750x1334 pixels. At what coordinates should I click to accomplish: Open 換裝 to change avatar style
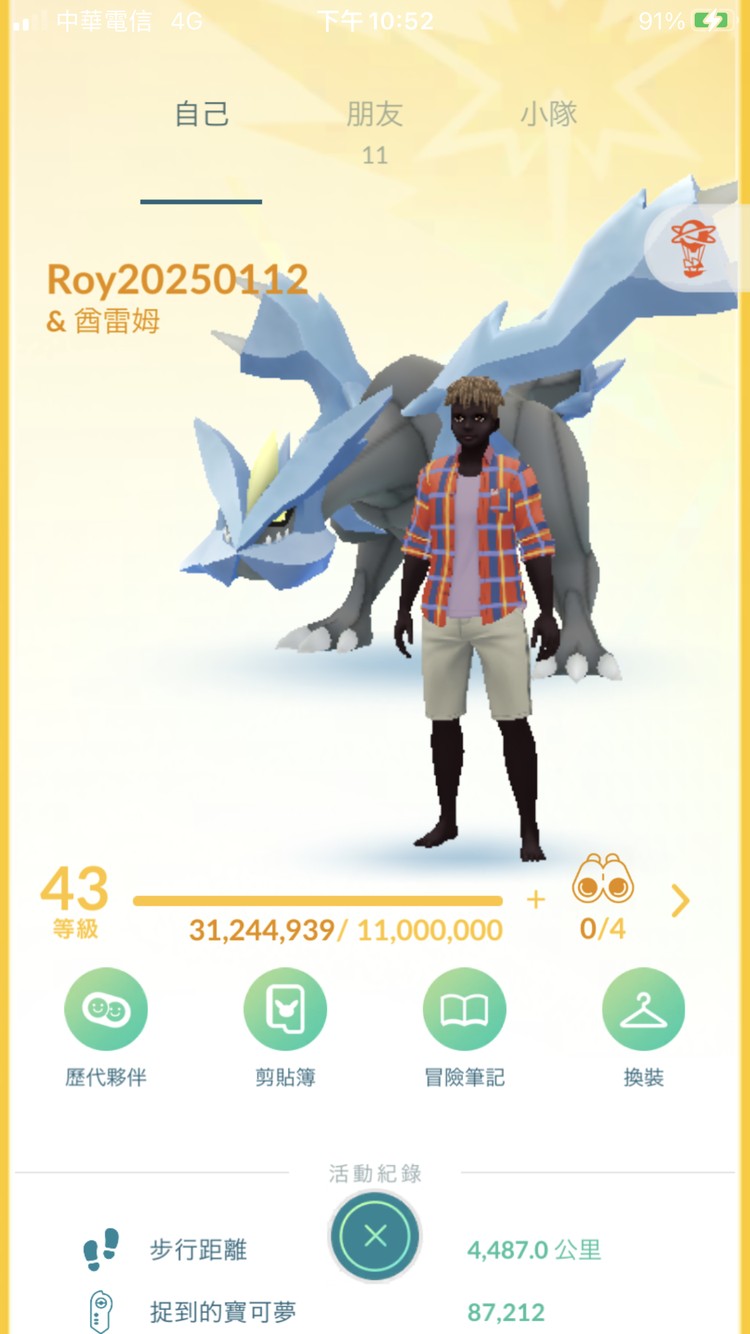pyautogui.click(x=643, y=1009)
